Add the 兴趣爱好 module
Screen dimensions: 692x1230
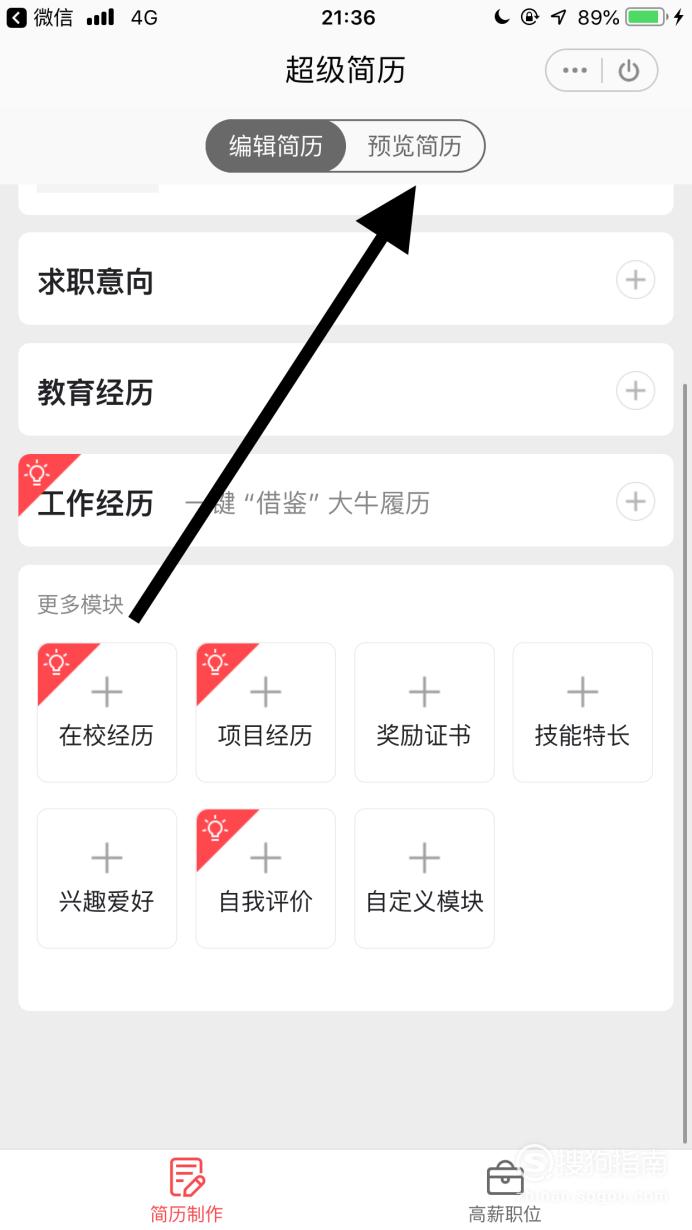(x=107, y=878)
